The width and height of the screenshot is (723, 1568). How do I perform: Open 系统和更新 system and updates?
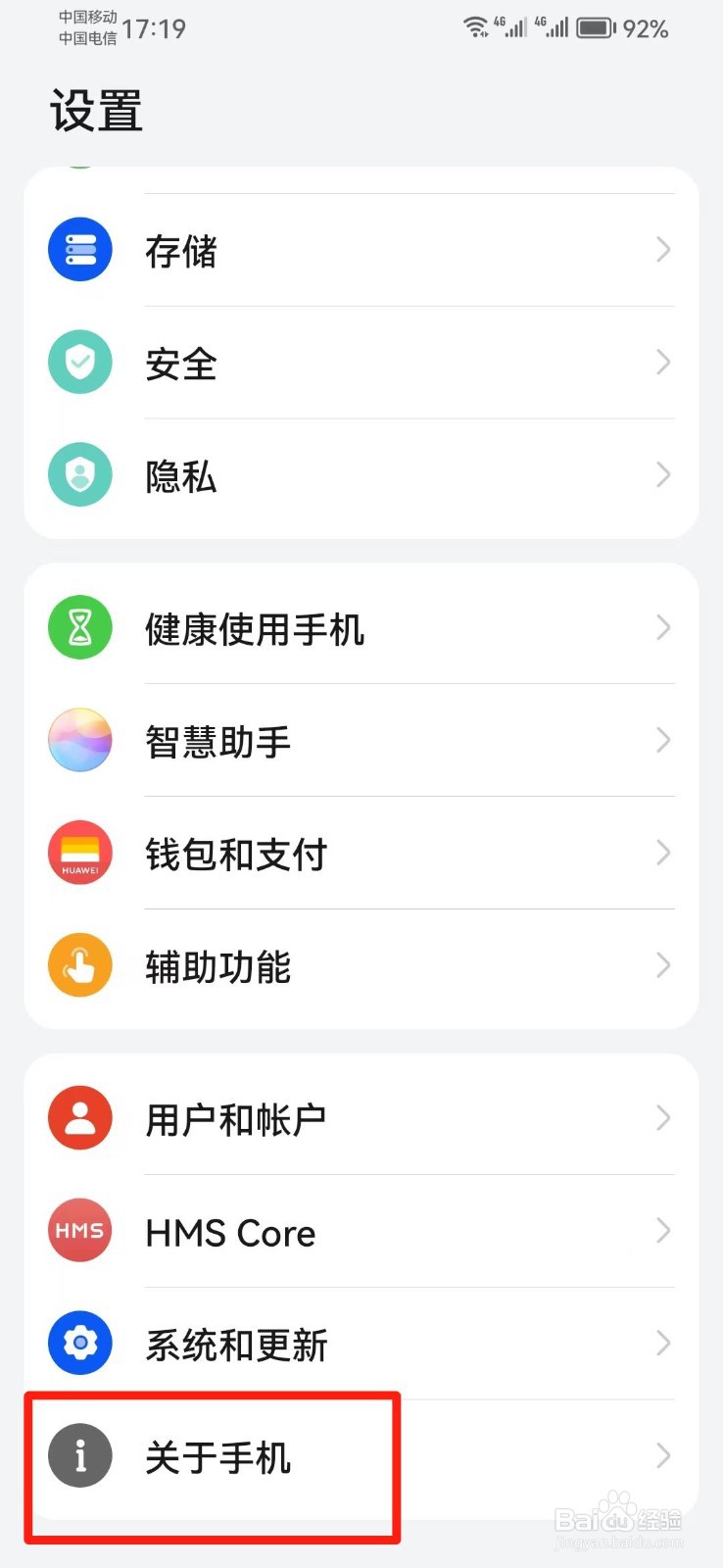coord(361,1344)
